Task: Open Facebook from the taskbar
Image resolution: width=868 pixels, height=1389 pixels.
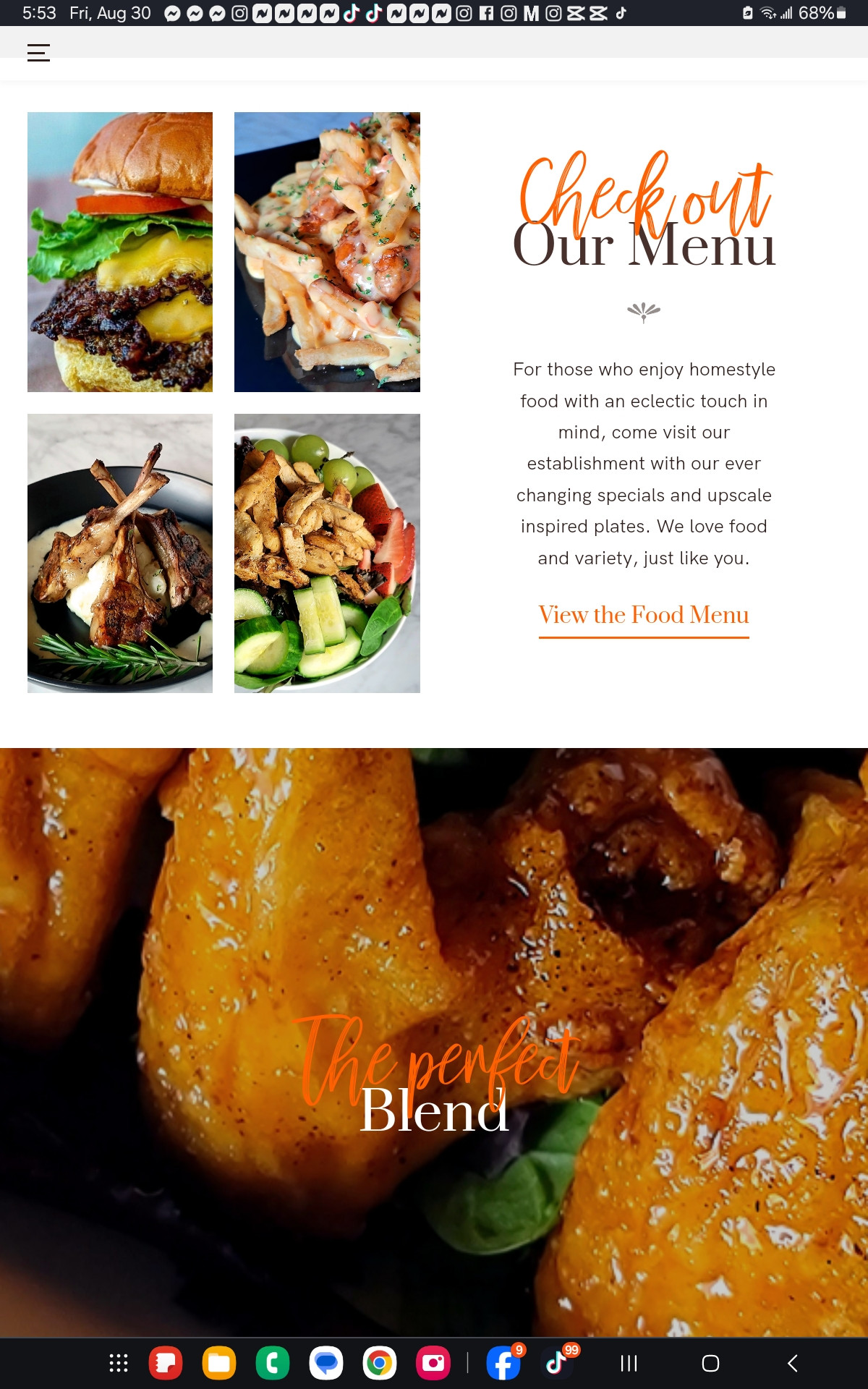Action: pyautogui.click(x=503, y=1364)
